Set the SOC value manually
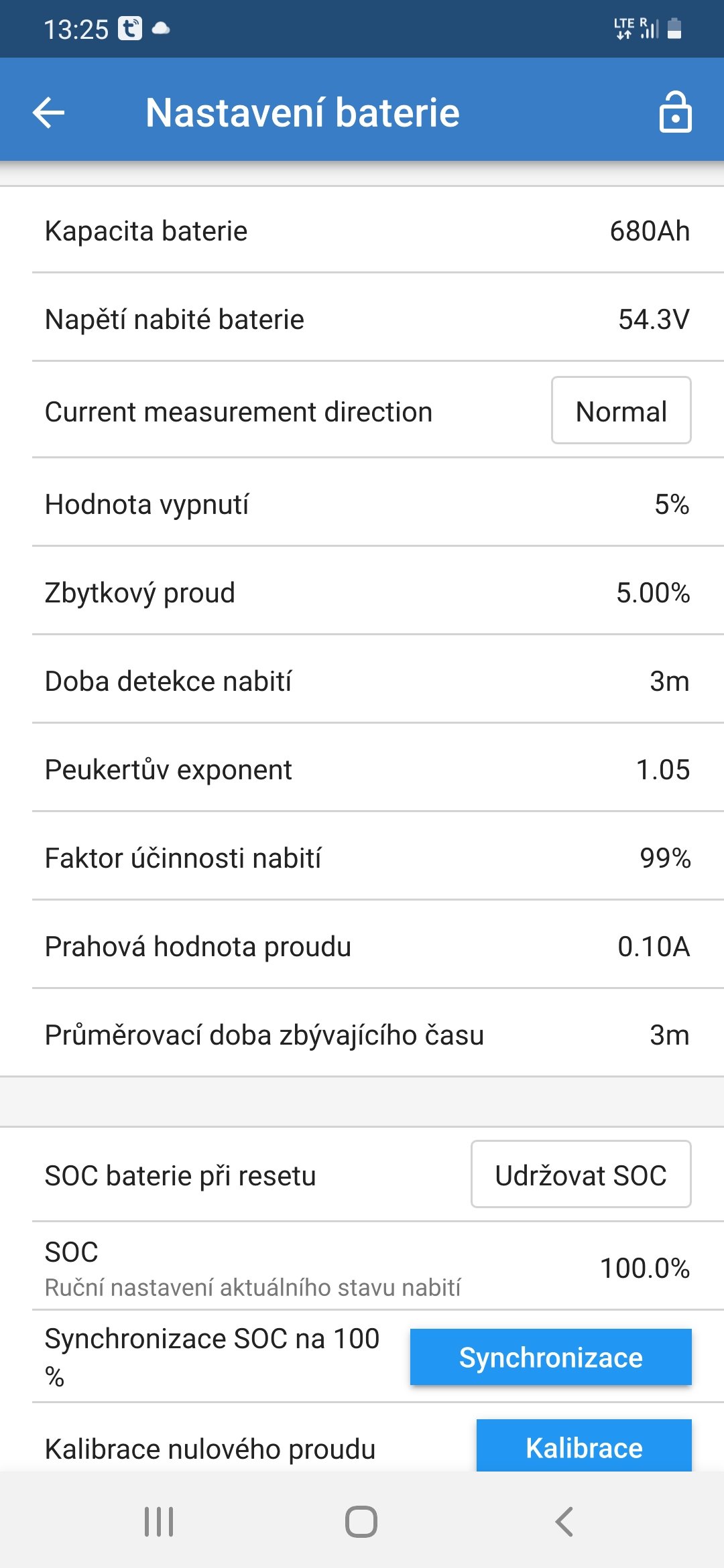Image resolution: width=724 pixels, height=1568 pixels. pos(362,1267)
